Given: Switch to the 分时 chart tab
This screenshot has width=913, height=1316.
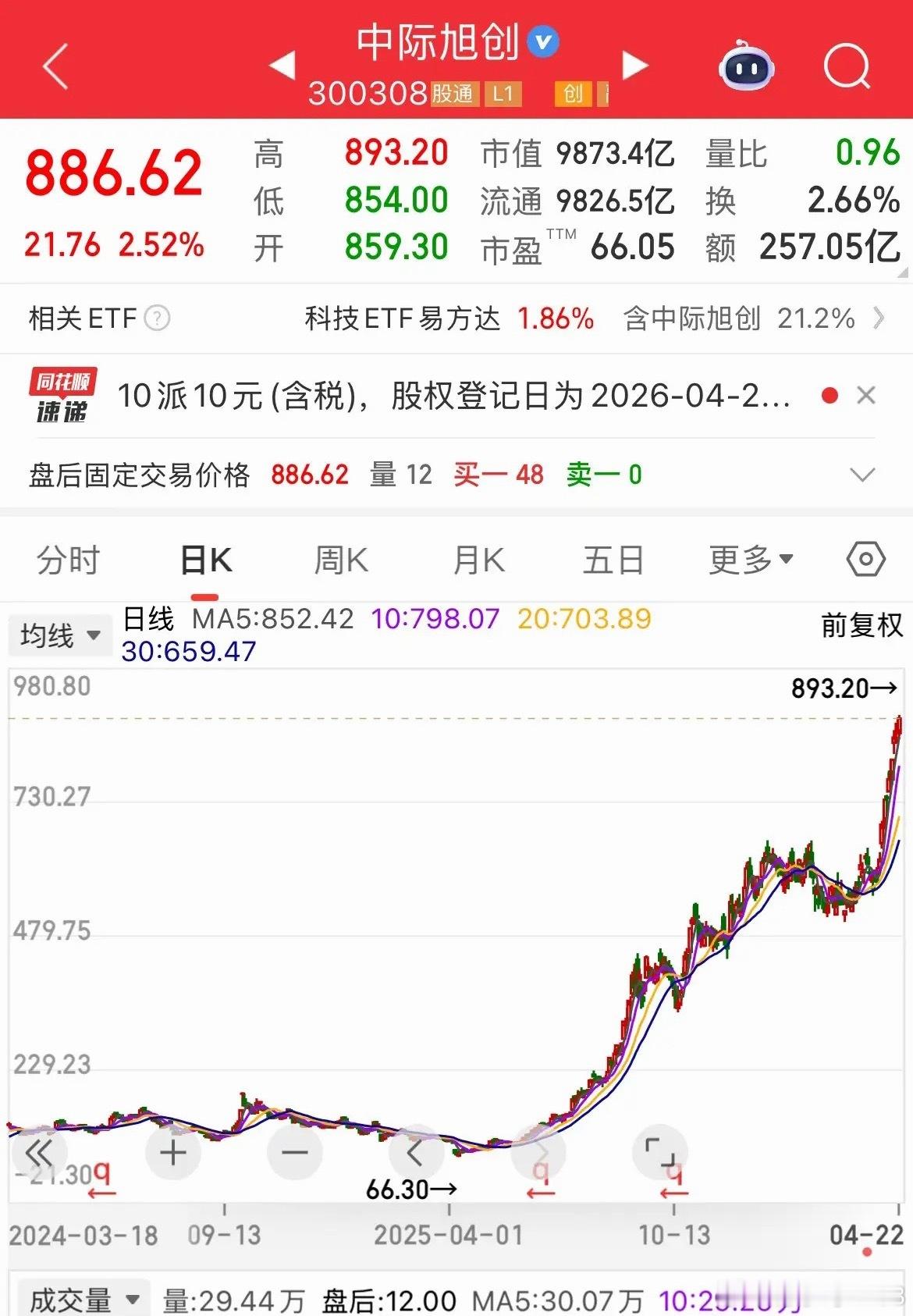Looking at the screenshot, I should [67, 559].
